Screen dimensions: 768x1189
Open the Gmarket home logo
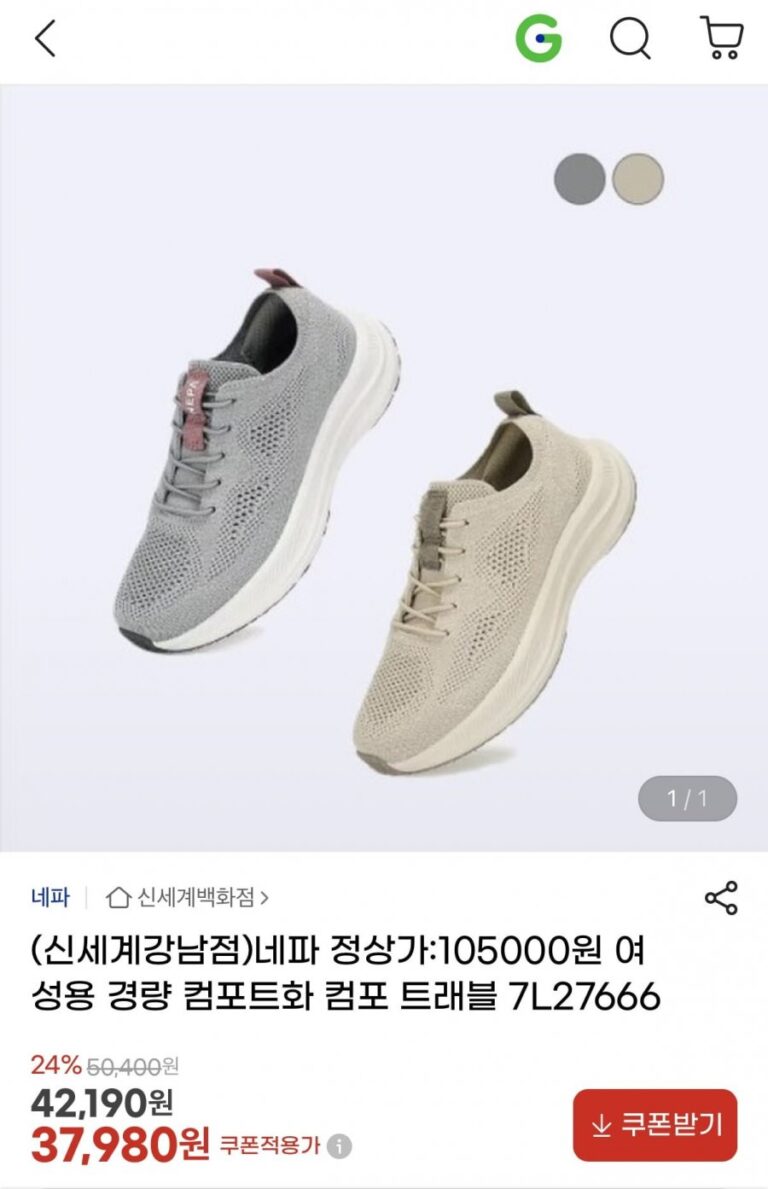(538, 40)
